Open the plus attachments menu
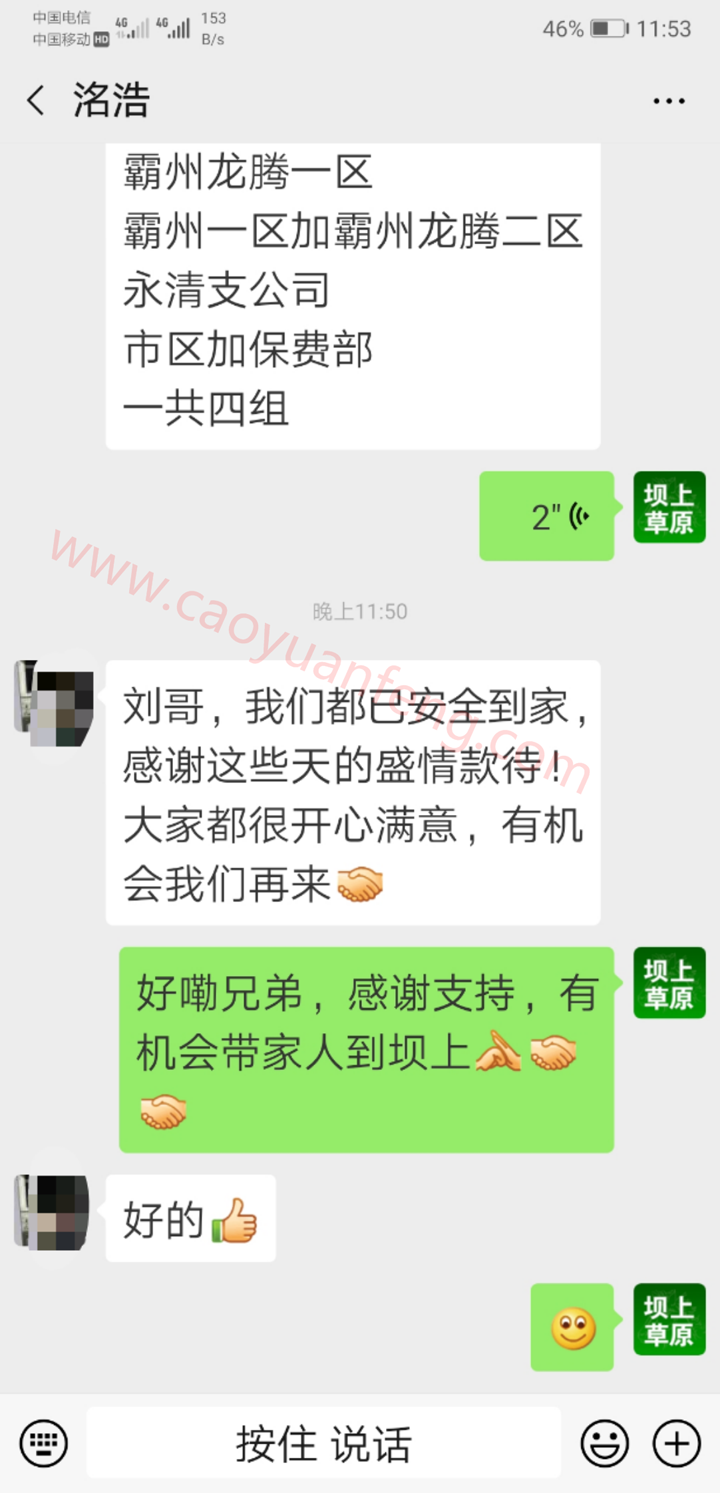Viewport: 720px width, 1493px height. tap(676, 1443)
